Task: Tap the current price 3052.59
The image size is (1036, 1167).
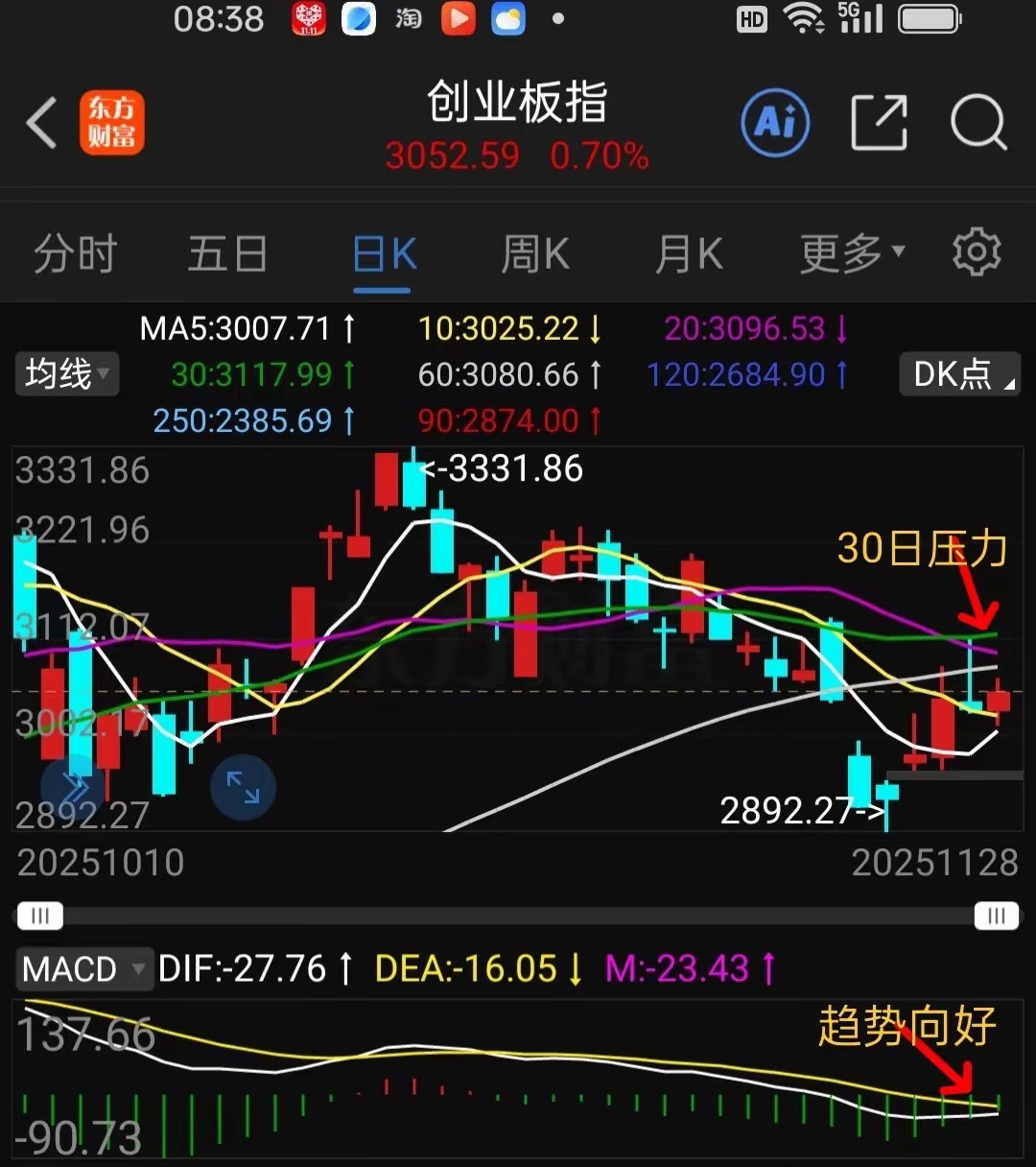Action: pyautogui.click(x=451, y=155)
